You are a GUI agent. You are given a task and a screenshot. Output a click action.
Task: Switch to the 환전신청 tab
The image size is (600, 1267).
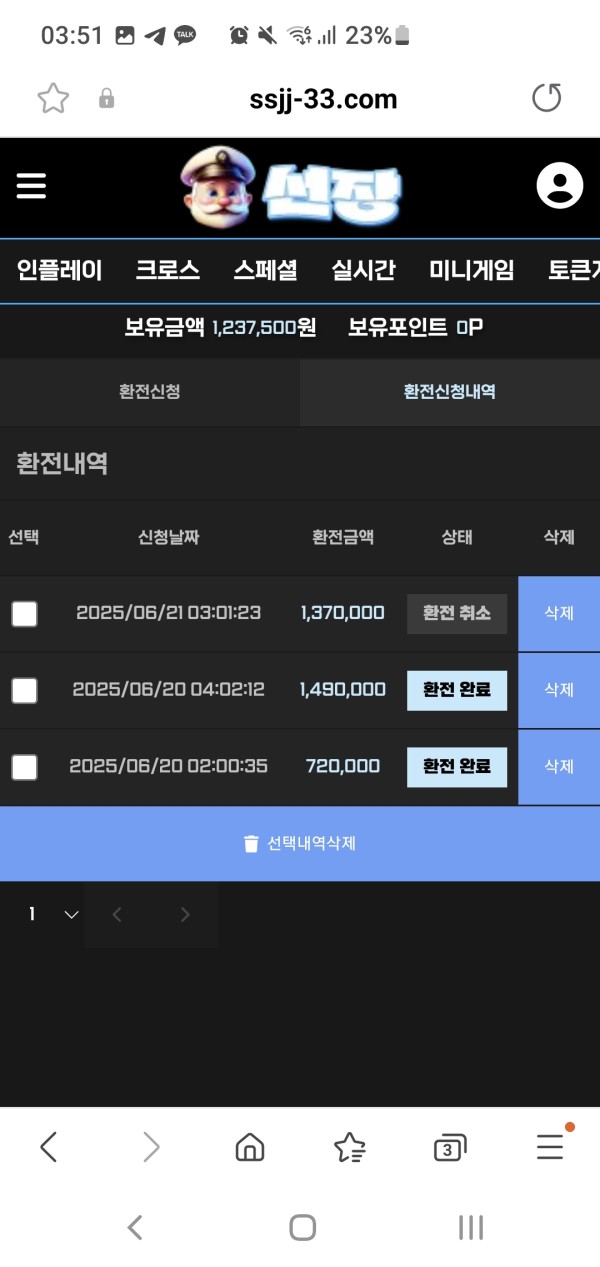pos(150,392)
